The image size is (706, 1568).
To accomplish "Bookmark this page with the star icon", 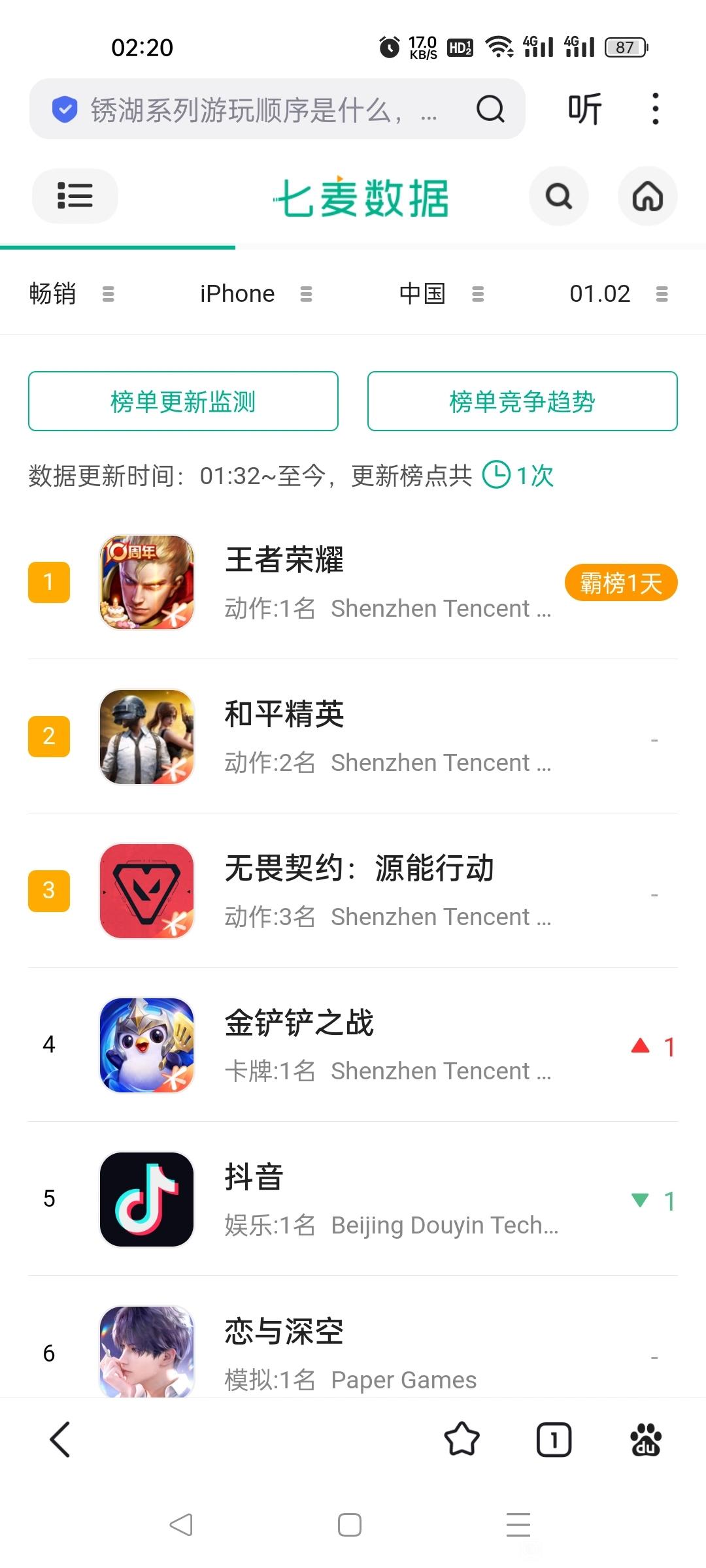I will pos(462,1439).
